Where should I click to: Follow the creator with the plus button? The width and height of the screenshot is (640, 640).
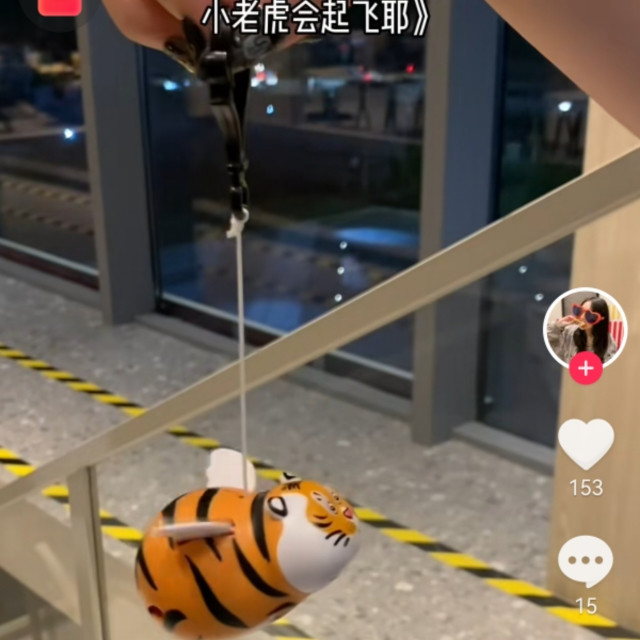[585, 369]
